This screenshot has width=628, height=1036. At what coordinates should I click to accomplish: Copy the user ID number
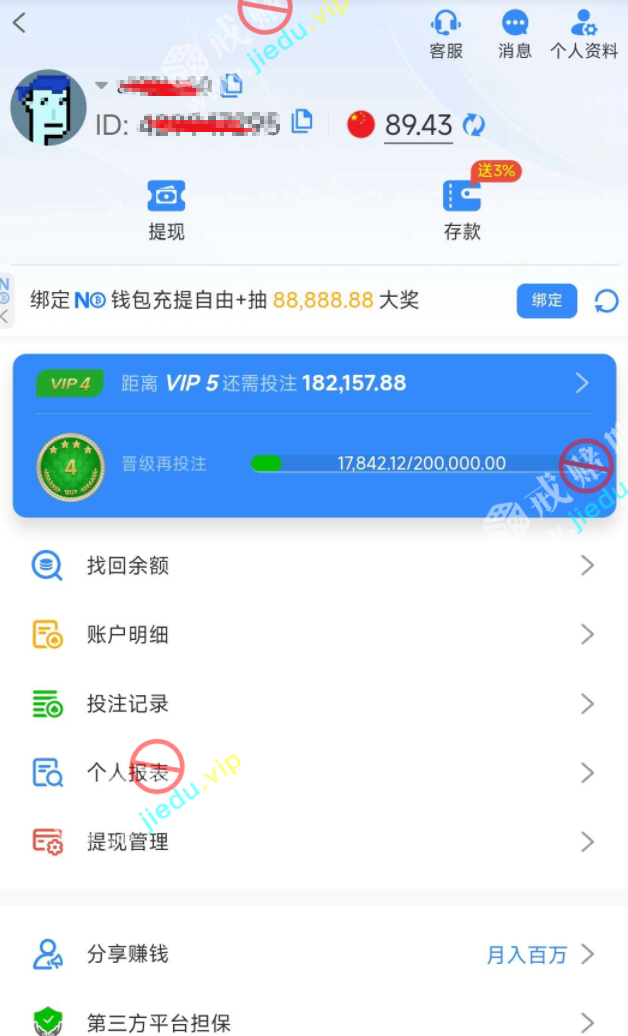pyautogui.click(x=301, y=122)
